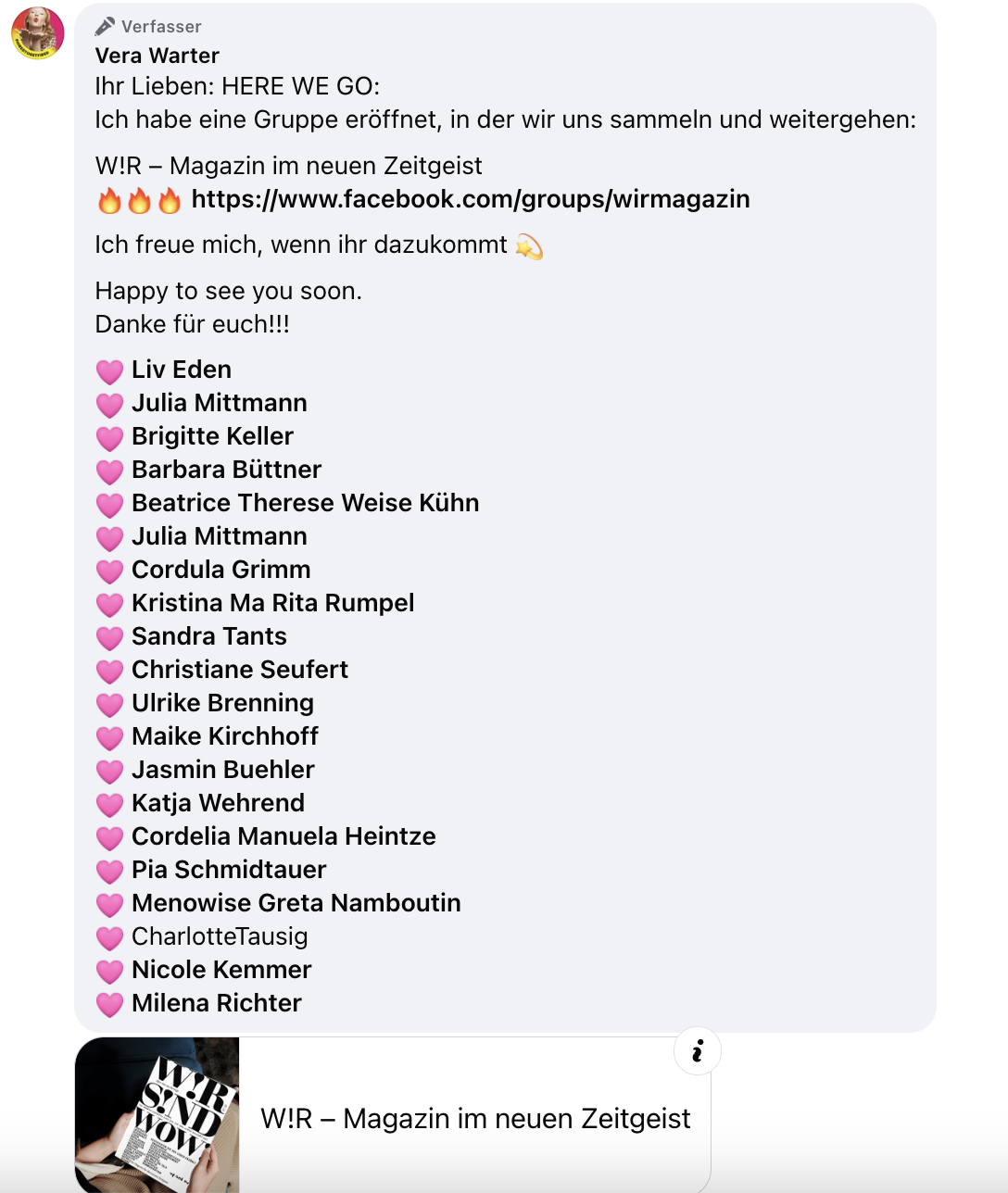
Task: Open Ulrike Brenning's tagged name
Action: click(223, 703)
